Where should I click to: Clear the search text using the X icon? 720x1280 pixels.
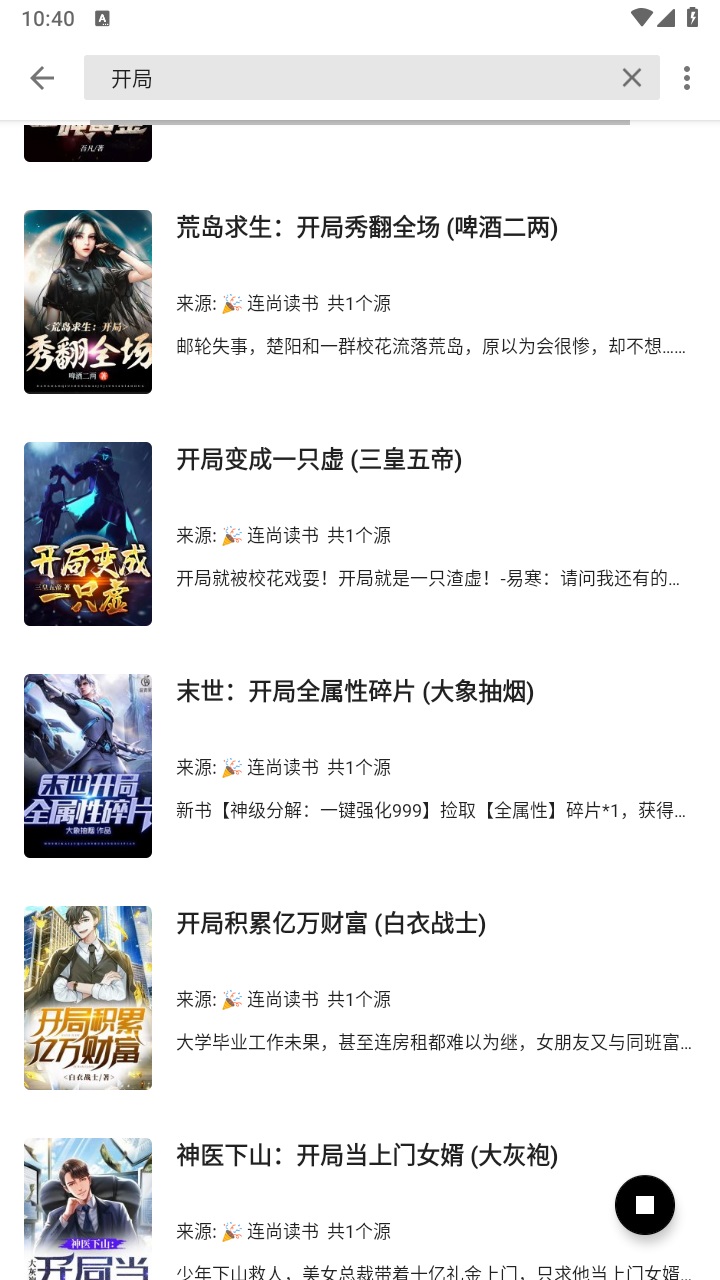tap(632, 77)
